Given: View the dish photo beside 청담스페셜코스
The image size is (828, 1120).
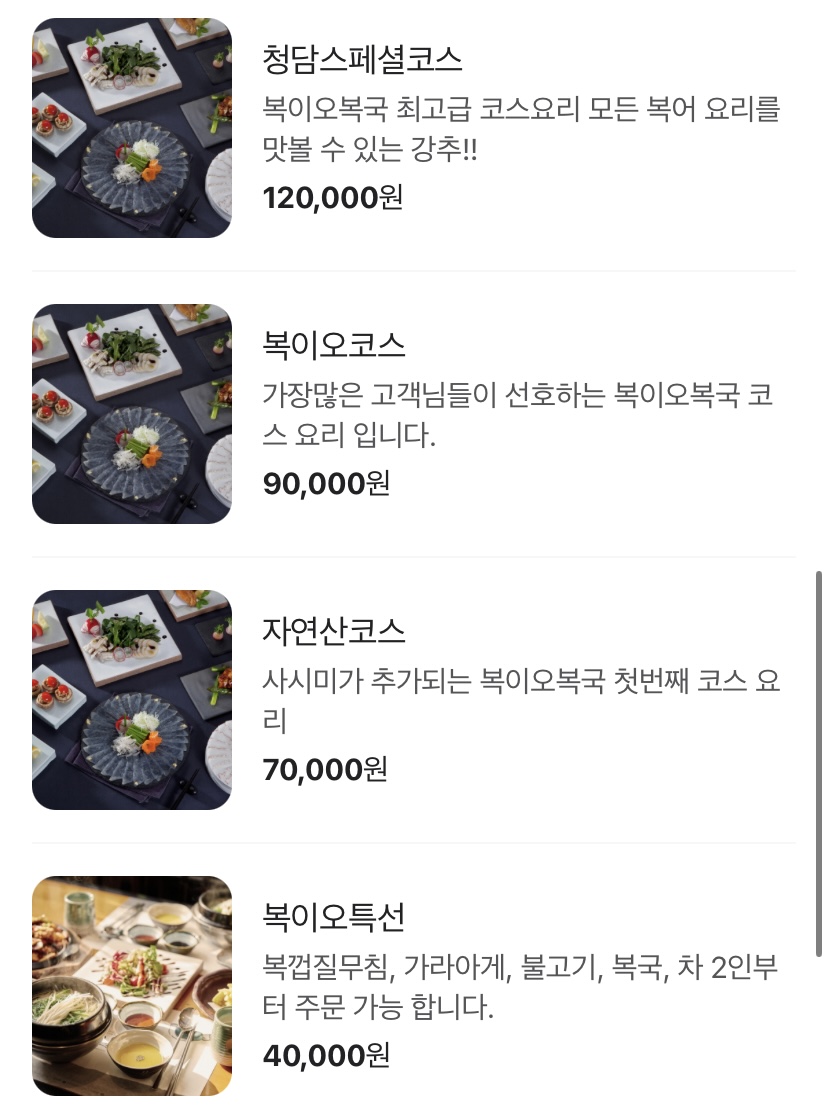Looking at the screenshot, I should 132,128.
